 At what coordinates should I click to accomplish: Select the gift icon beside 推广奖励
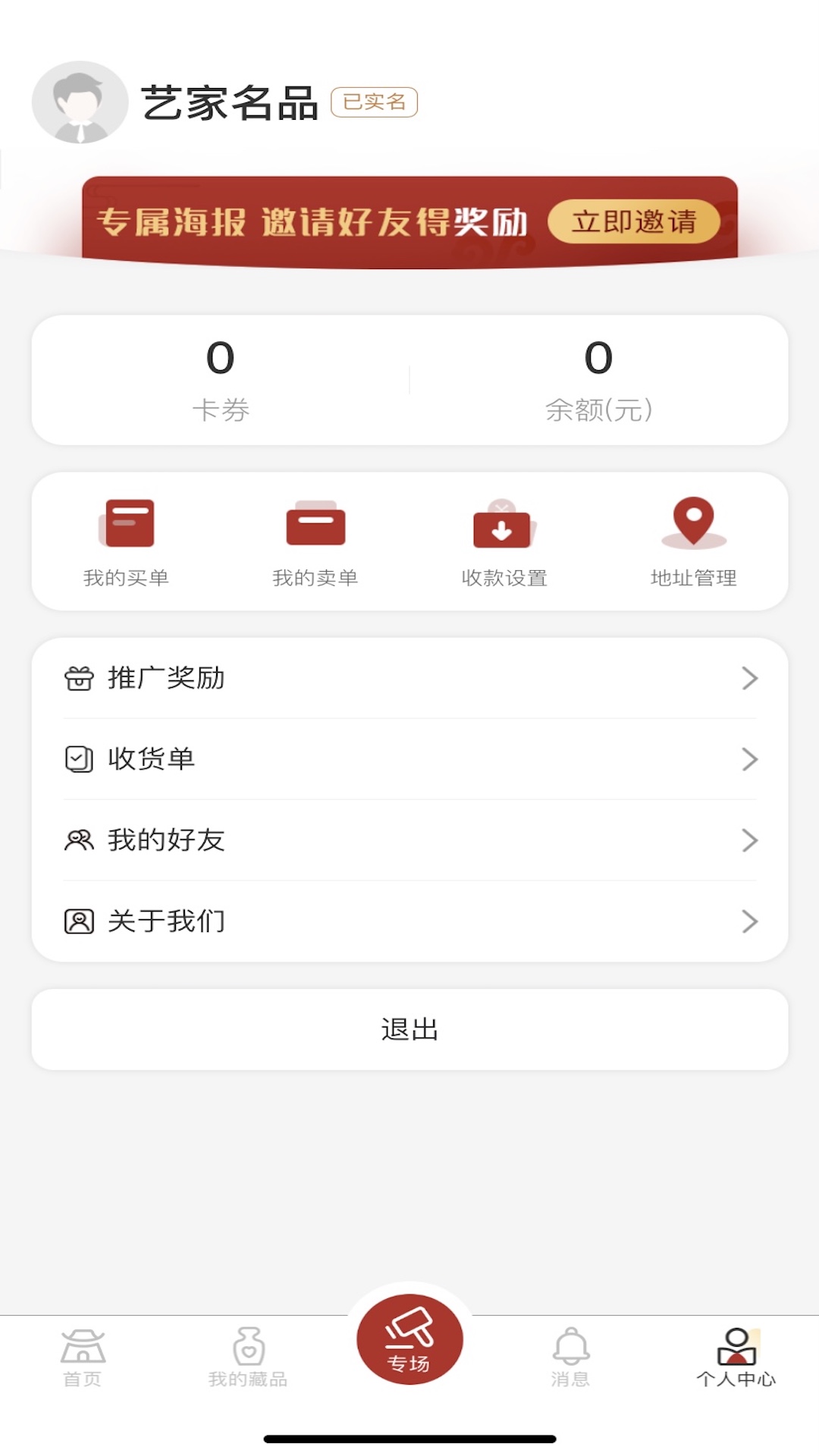[78, 679]
